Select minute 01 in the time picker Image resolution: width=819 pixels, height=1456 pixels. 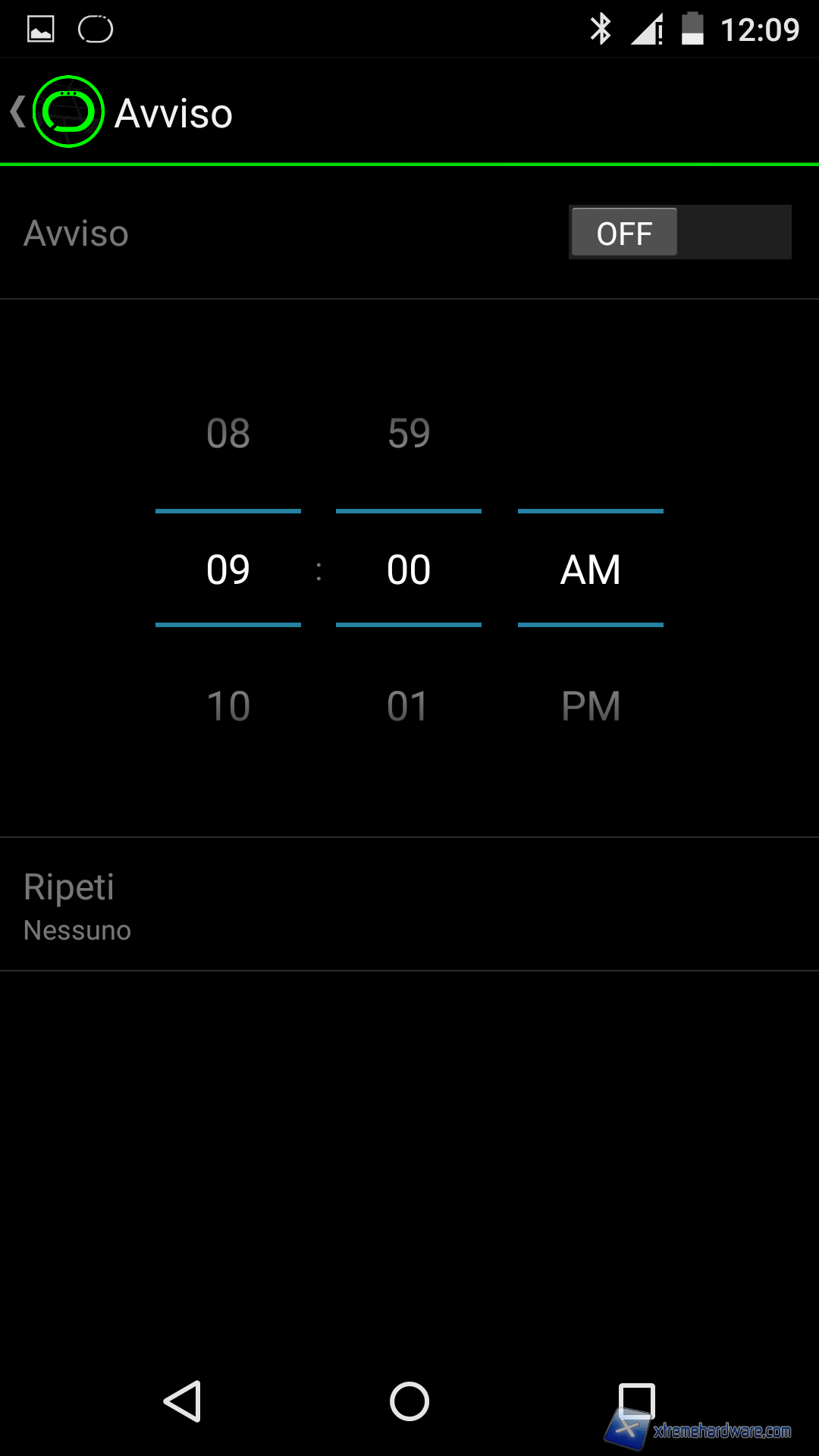click(409, 706)
